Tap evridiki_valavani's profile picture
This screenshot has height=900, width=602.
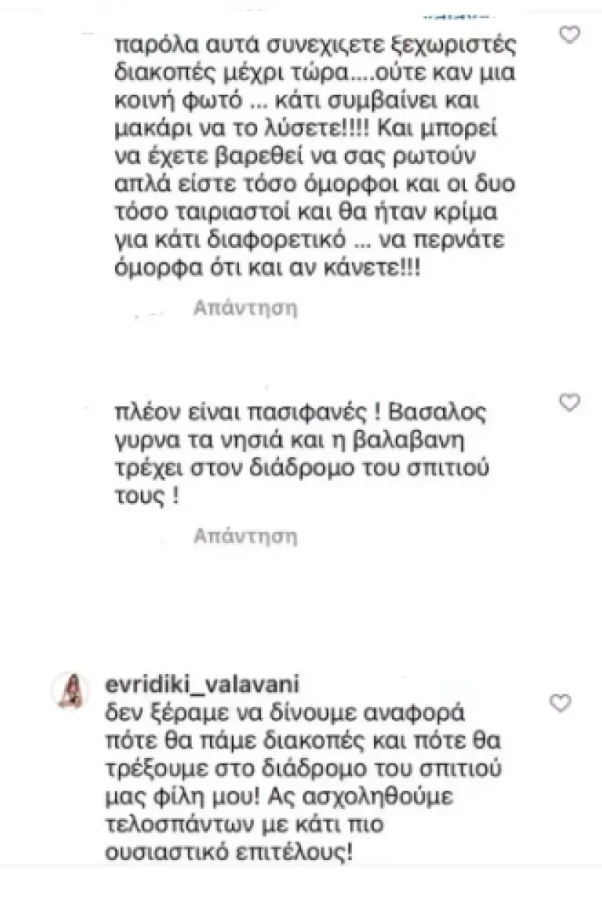pyautogui.click(x=73, y=689)
